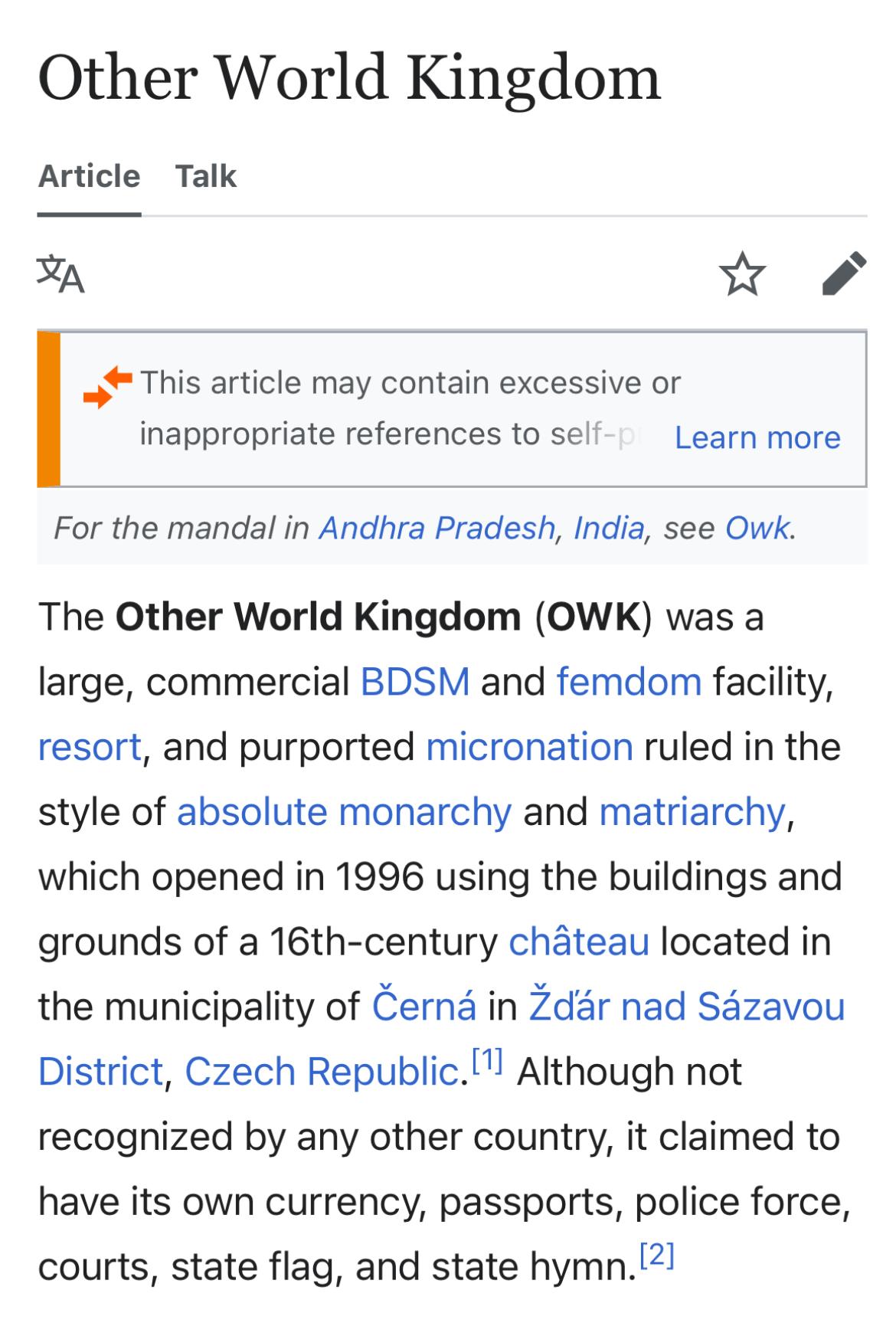The image size is (896, 1336).
Task: Open the matriarchy link
Action: point(692,811)
